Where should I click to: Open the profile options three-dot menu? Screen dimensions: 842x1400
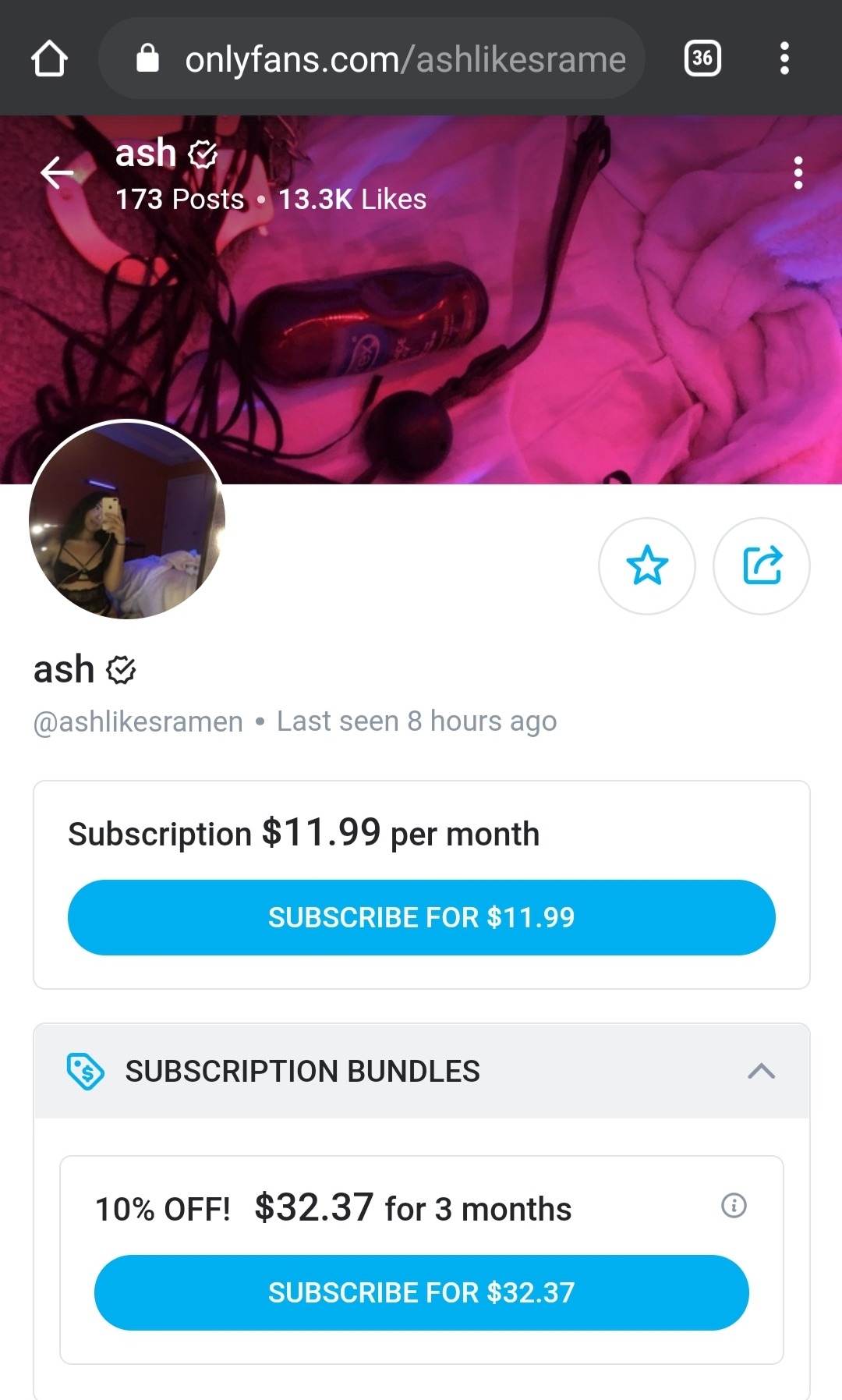pos(798,172)
